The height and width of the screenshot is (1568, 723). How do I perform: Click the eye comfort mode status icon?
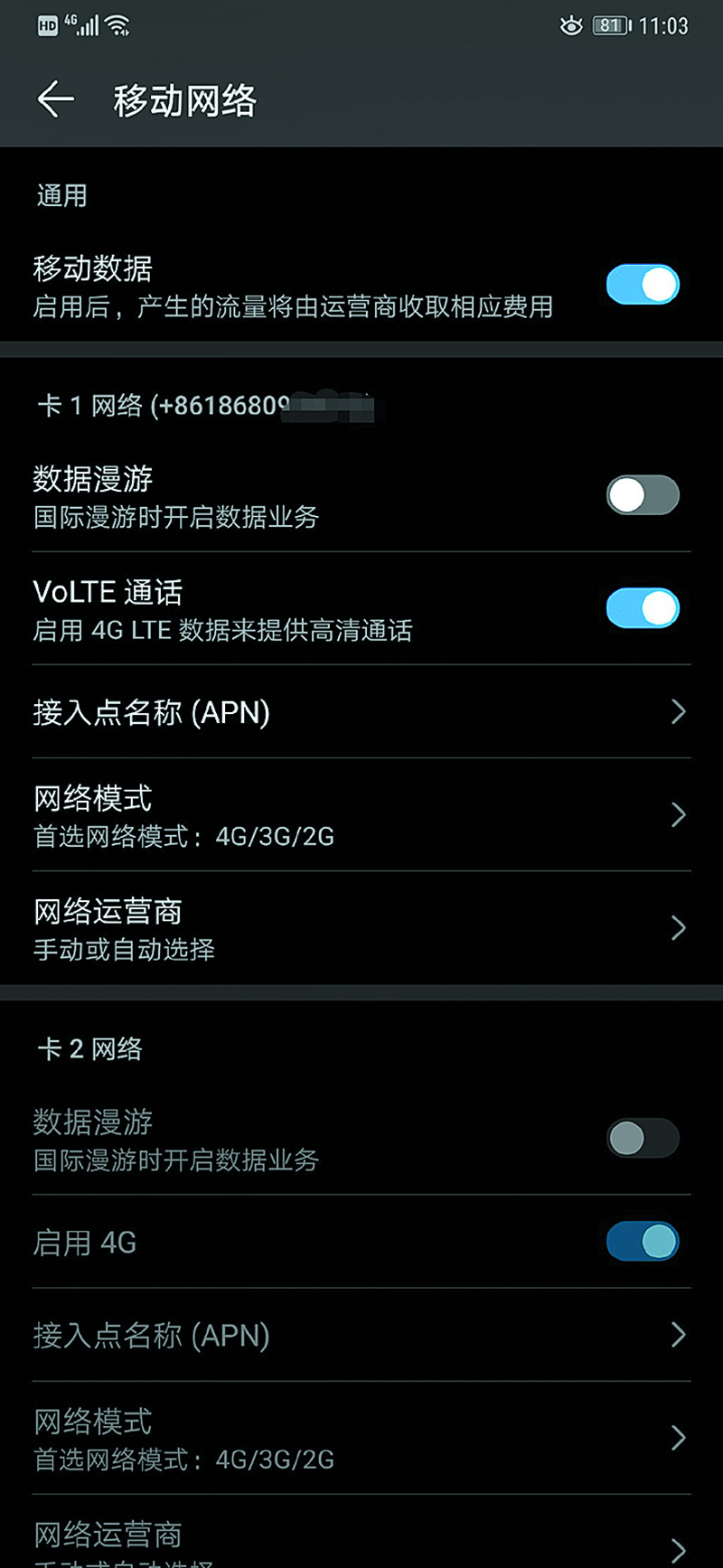[x=571, y=26]
